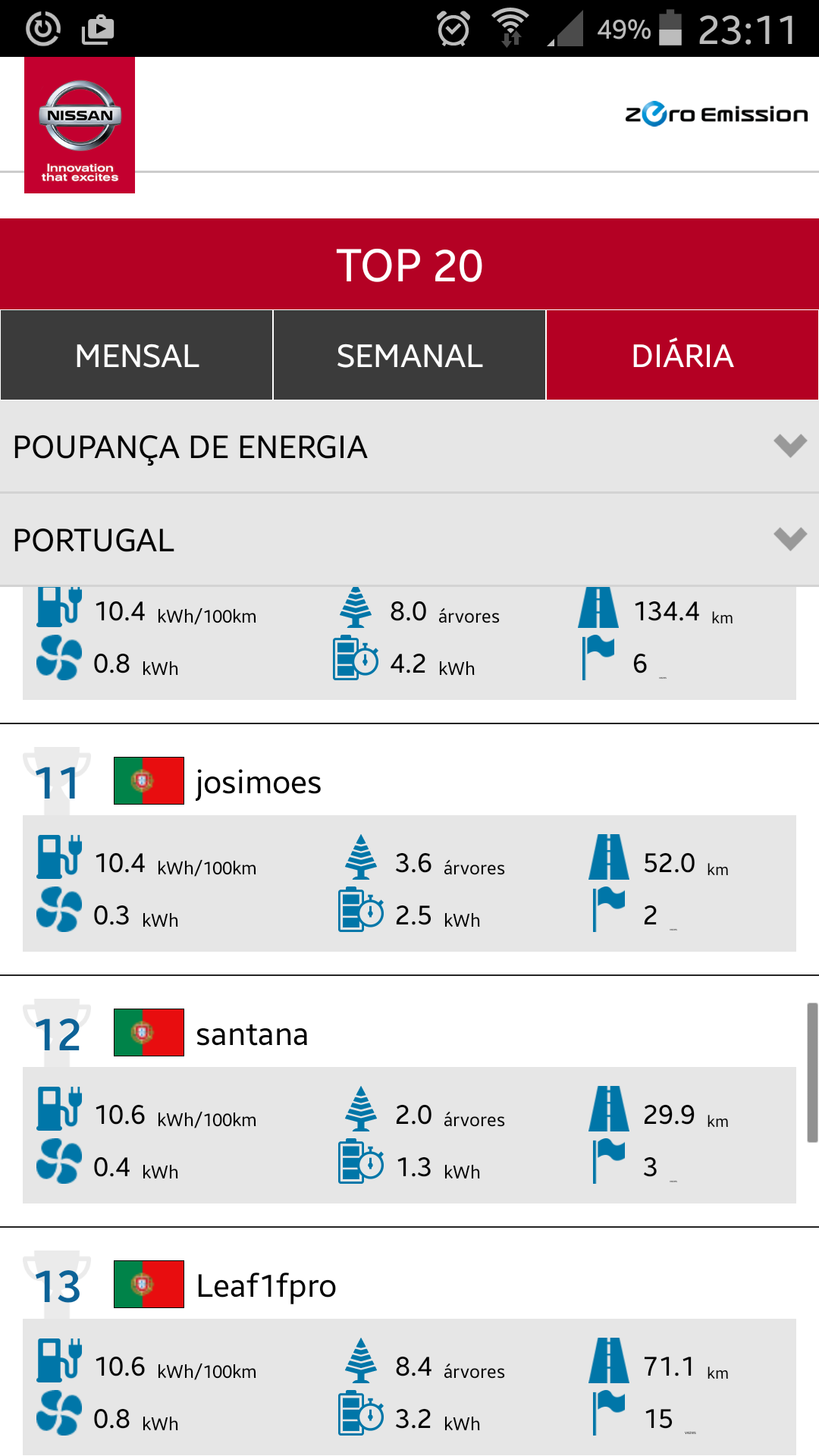Open santana ranking entry
The image size is (819, 1456).
tap(252, 1034)
